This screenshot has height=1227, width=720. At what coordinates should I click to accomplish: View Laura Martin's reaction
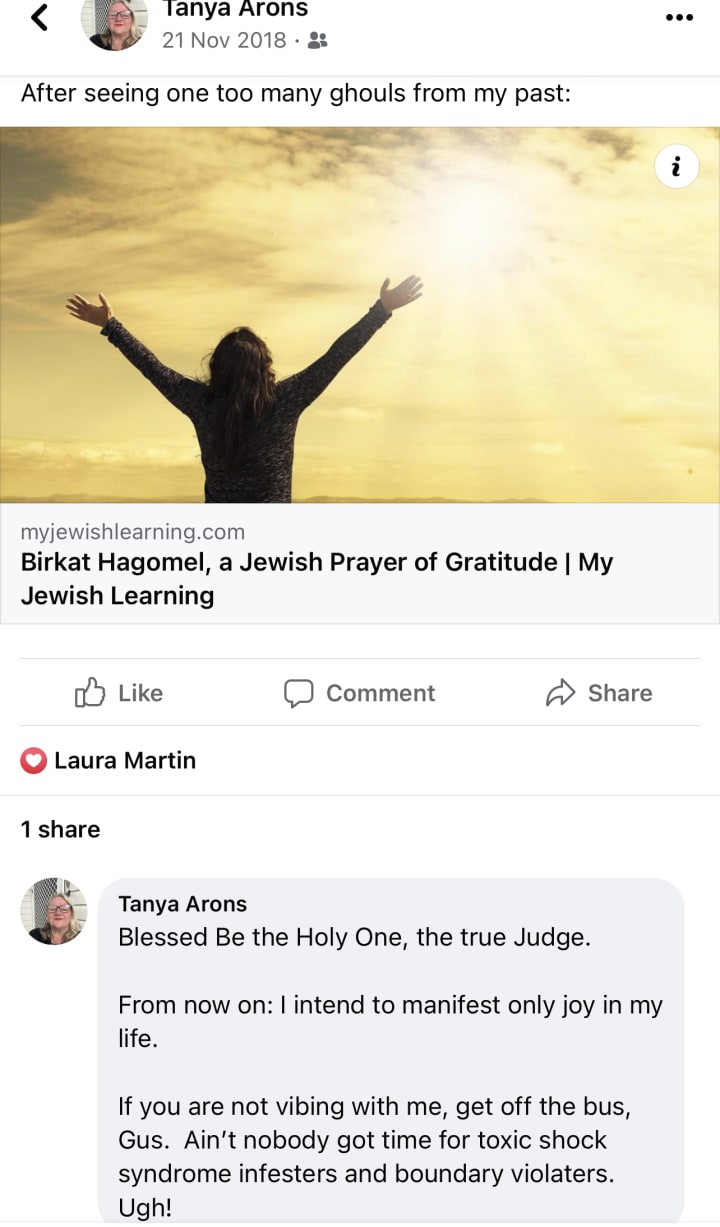(109, 761)
